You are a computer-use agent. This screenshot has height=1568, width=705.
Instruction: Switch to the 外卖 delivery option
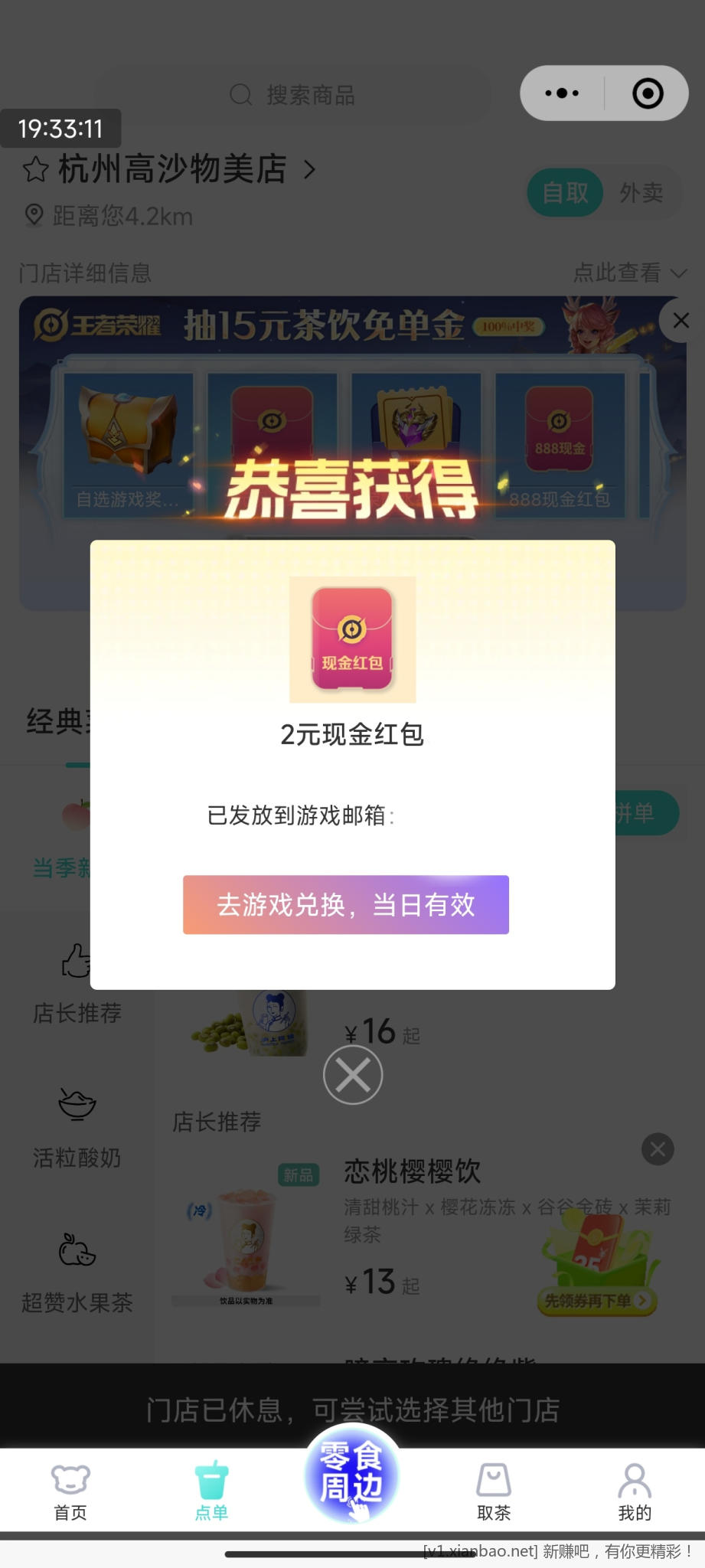[641, 192]
